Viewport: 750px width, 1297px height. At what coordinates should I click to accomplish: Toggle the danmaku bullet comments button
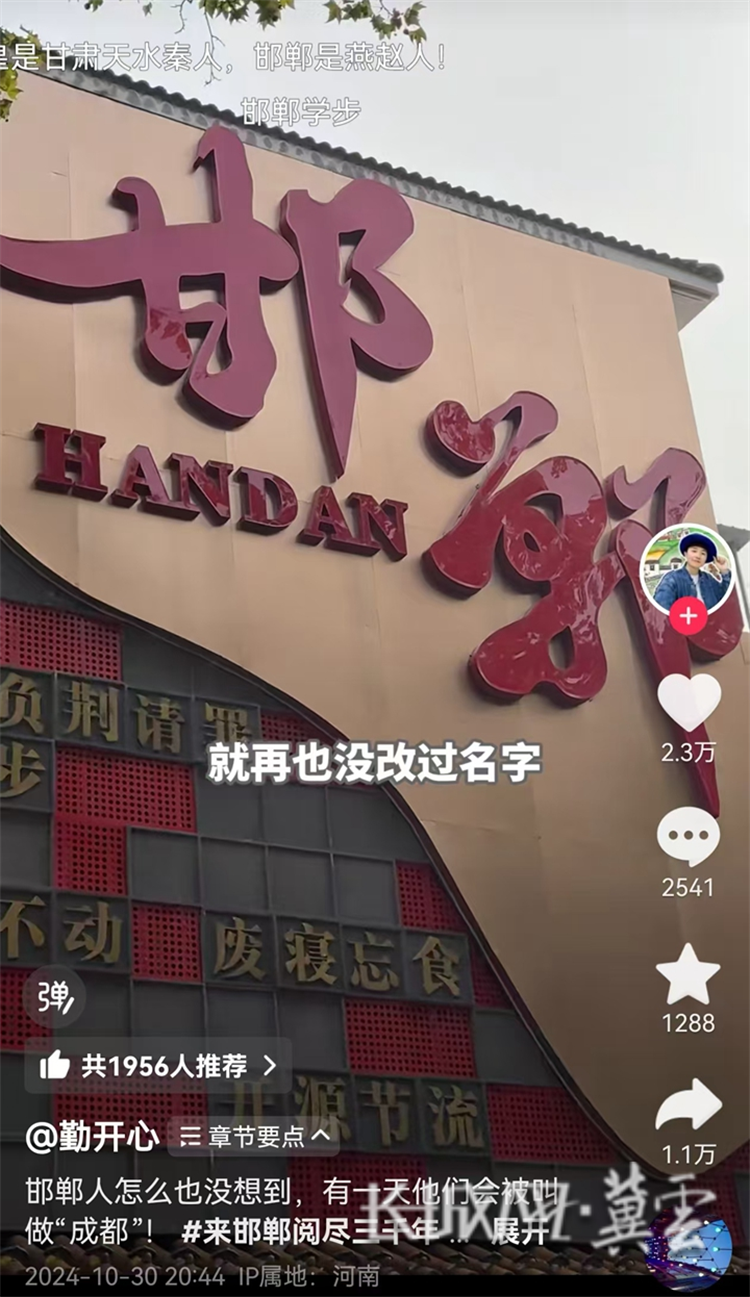point(54,997)
